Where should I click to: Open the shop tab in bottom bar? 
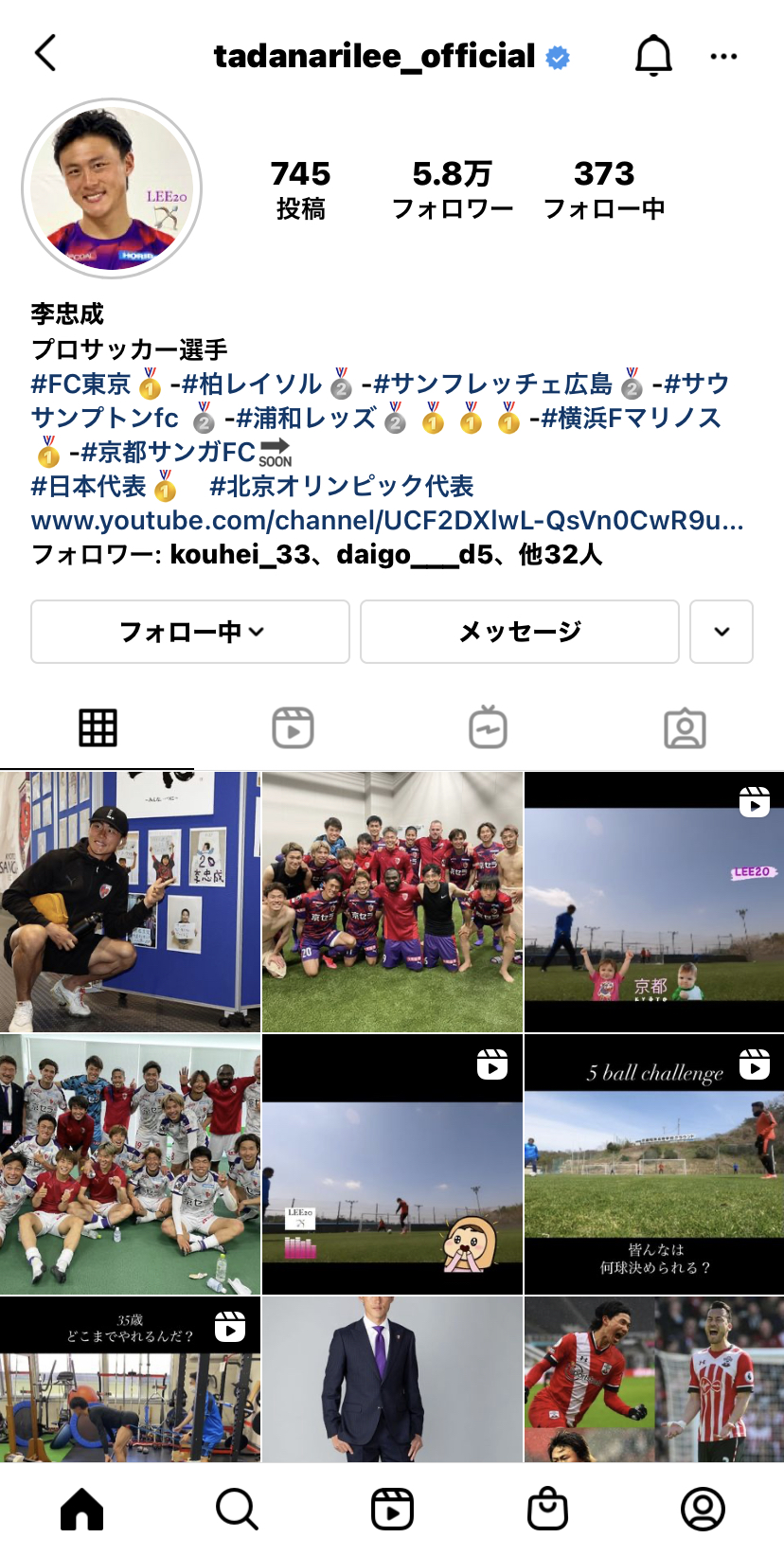tap(547, 1509)
